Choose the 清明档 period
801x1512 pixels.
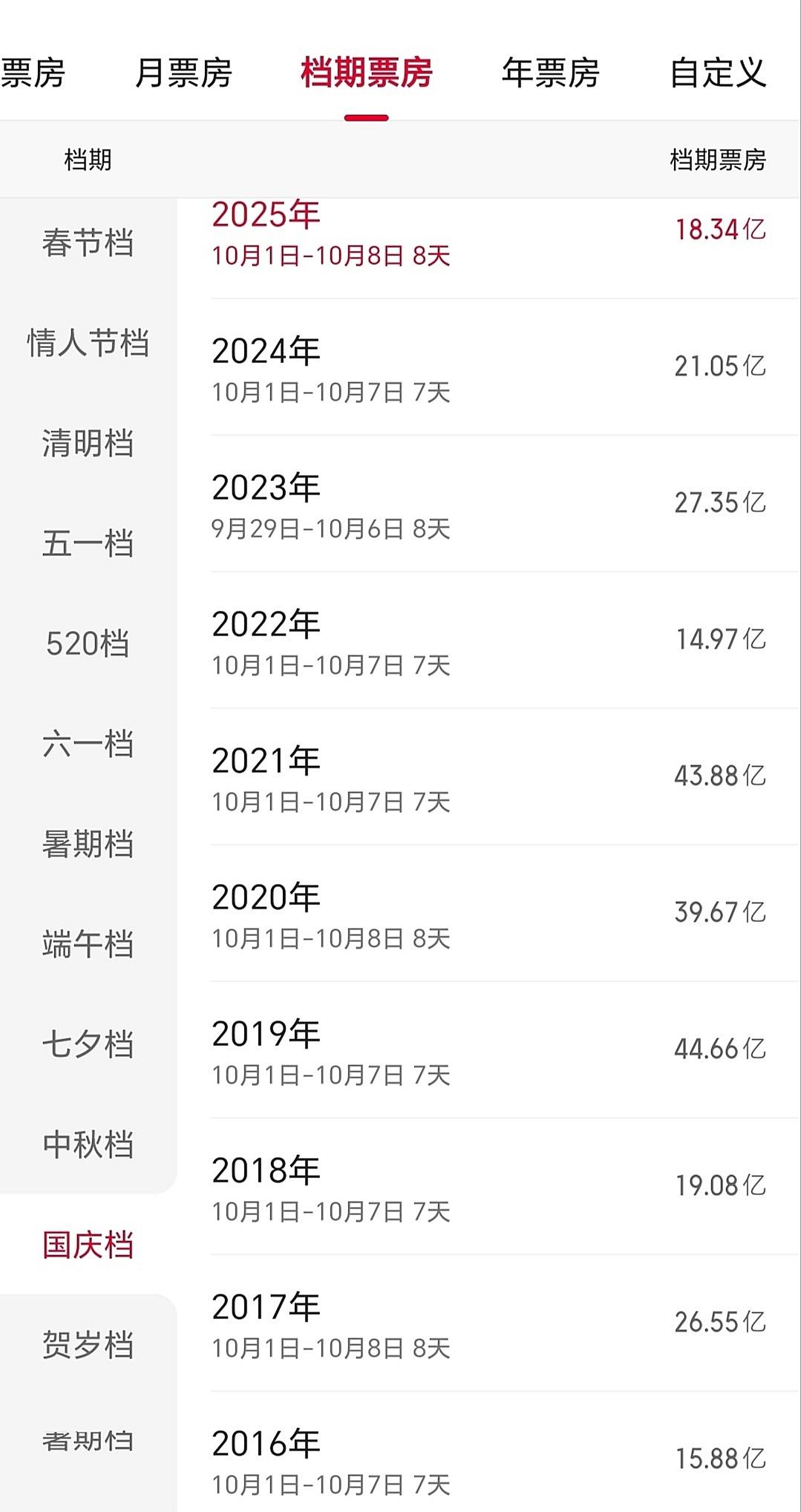88,443
